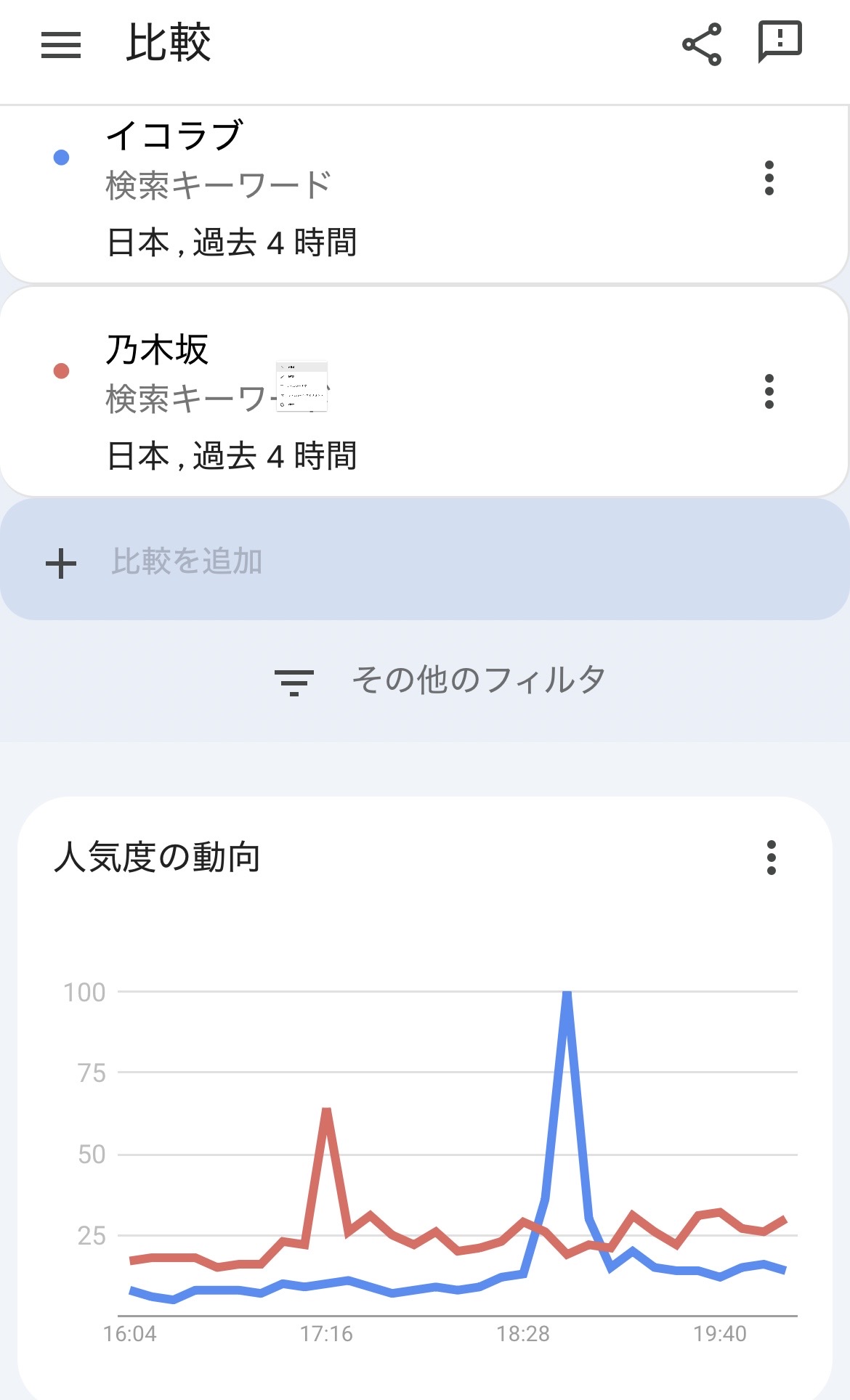
Task: Open options menu for イコラブ
Action: [x=769, y=178]
